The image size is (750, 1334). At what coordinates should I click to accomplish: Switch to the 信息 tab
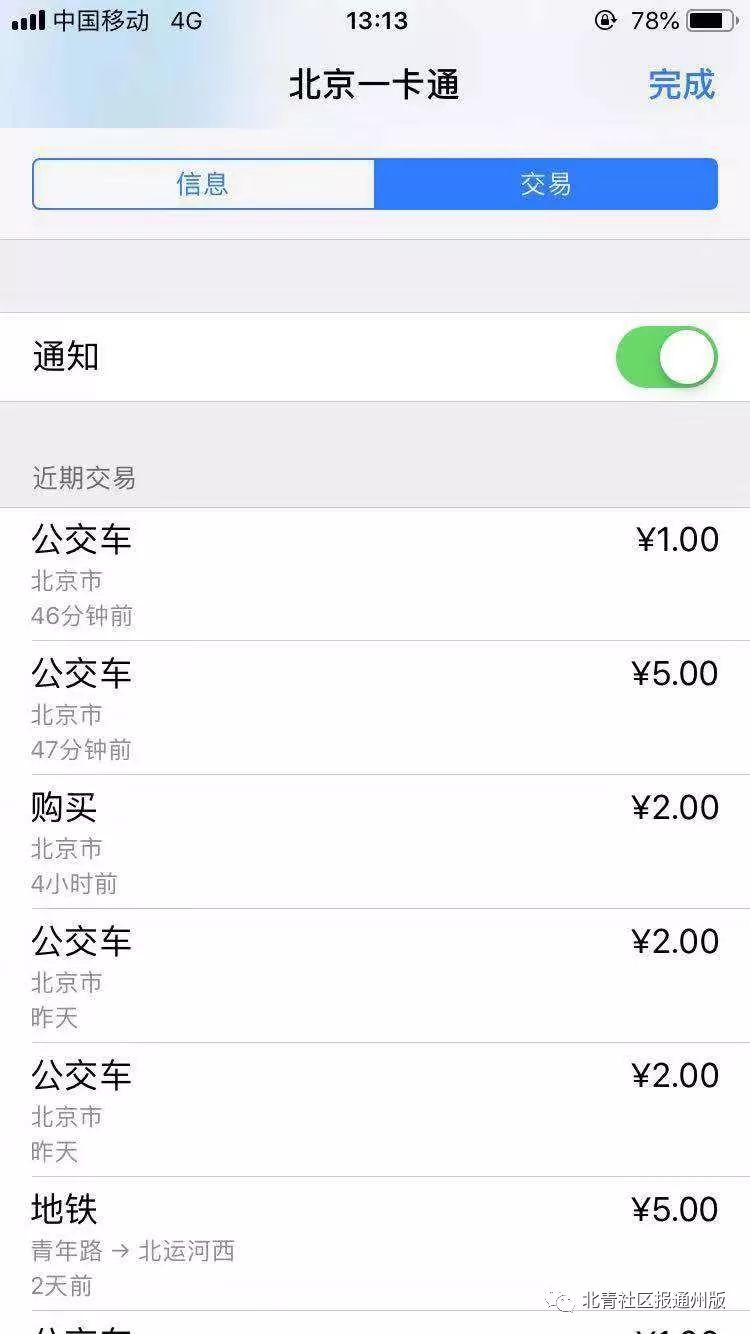point(203,184)
